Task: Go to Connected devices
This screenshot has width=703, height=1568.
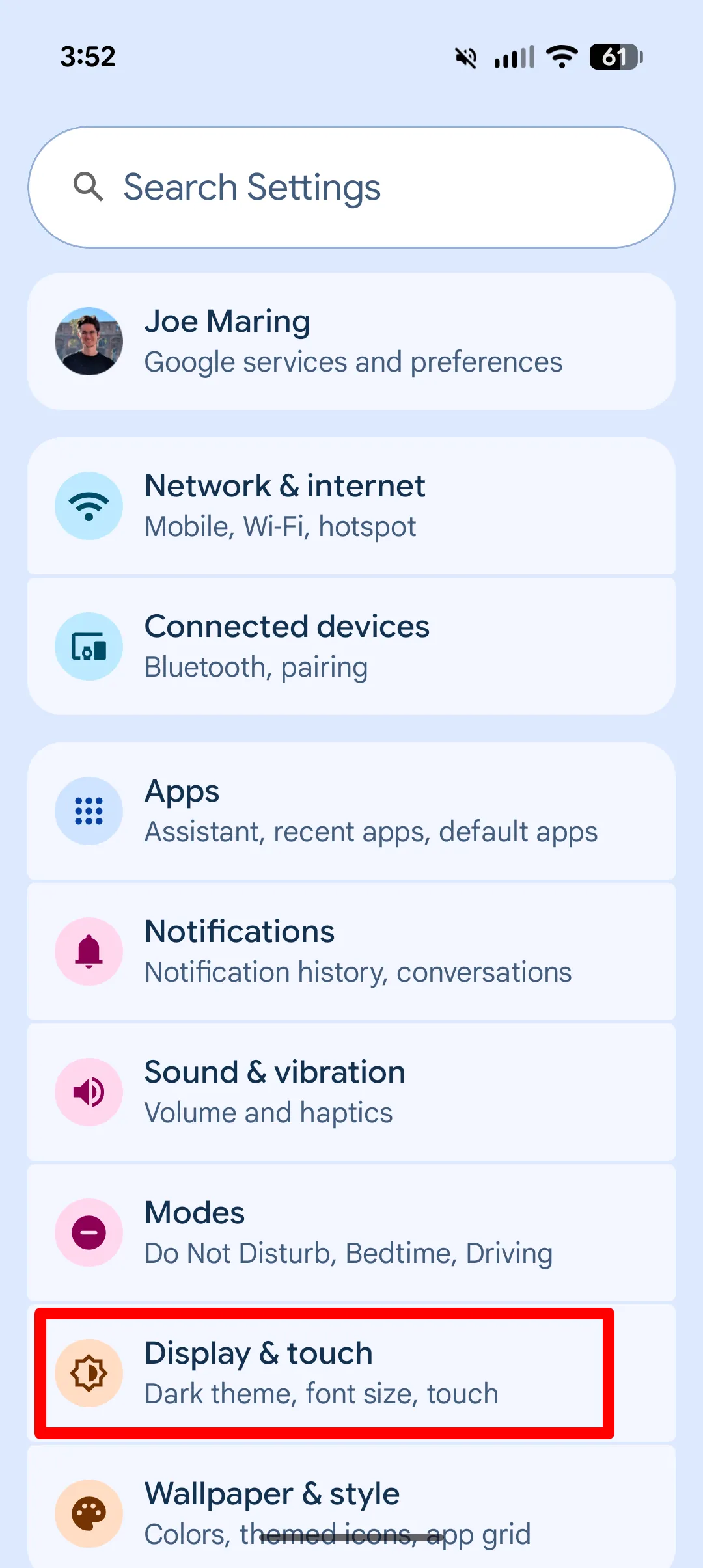Action: [351, 646]
